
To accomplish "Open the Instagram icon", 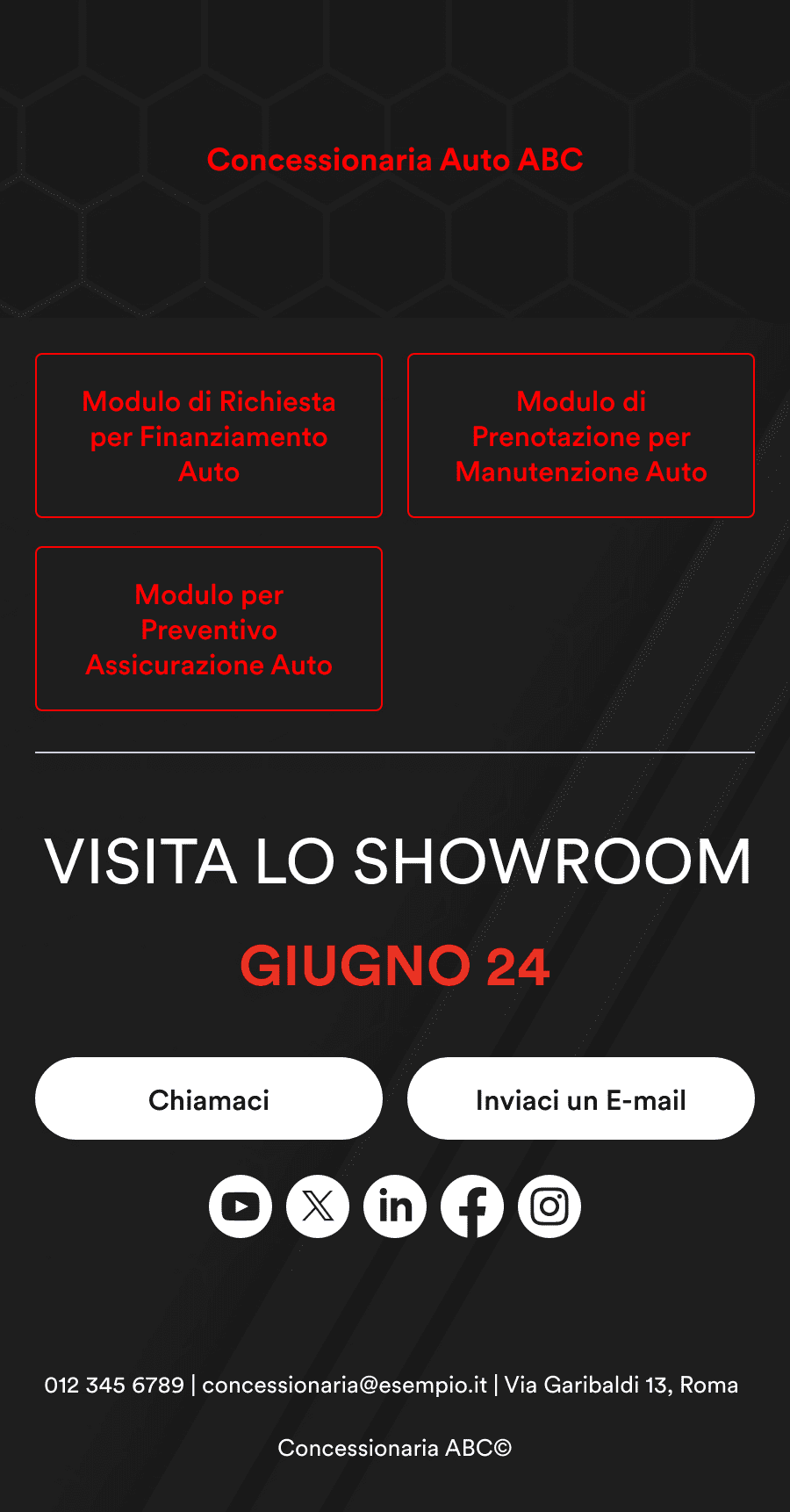I will [549, 1206].
